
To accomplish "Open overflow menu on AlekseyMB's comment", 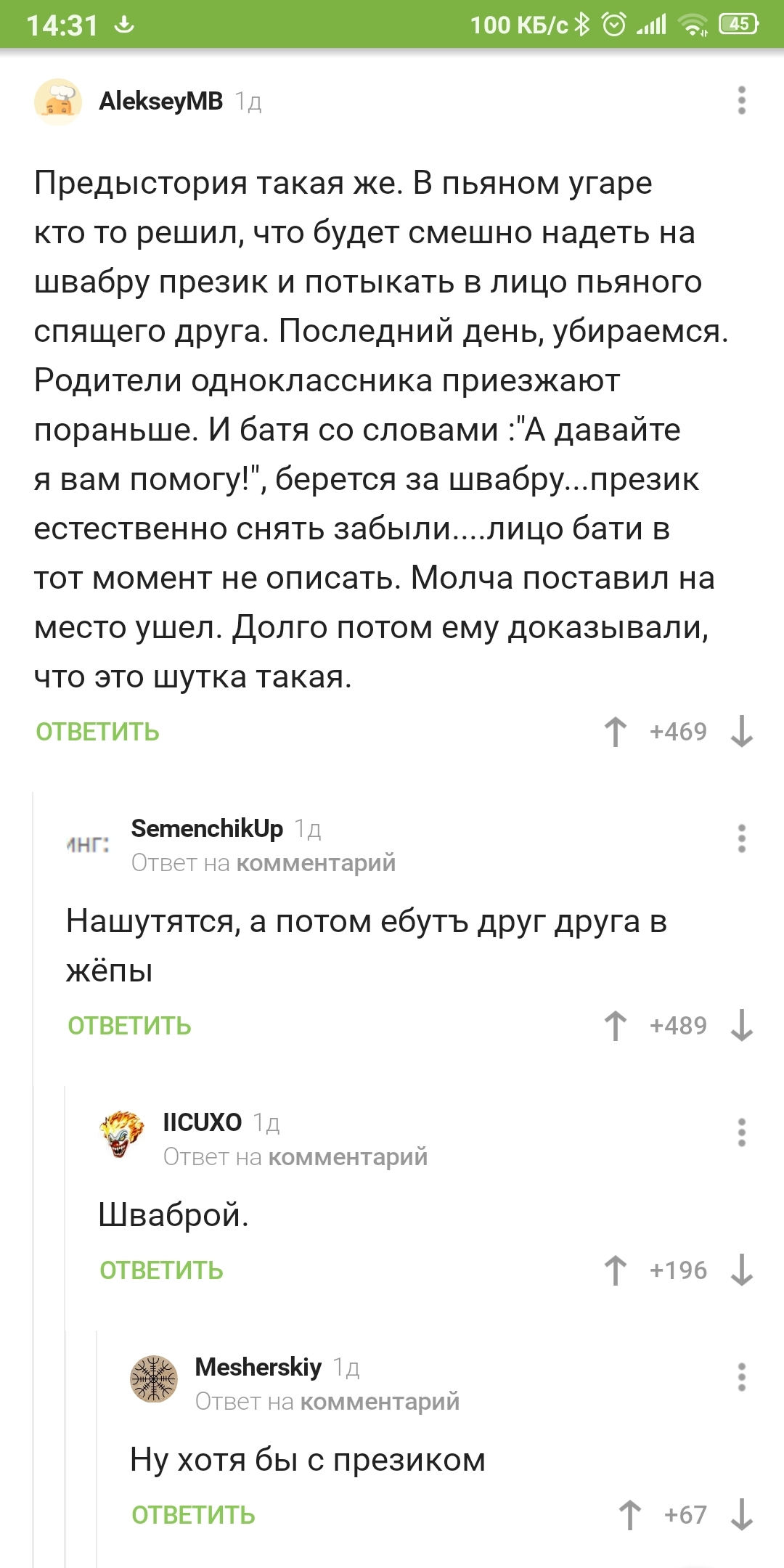I will 741,100.
